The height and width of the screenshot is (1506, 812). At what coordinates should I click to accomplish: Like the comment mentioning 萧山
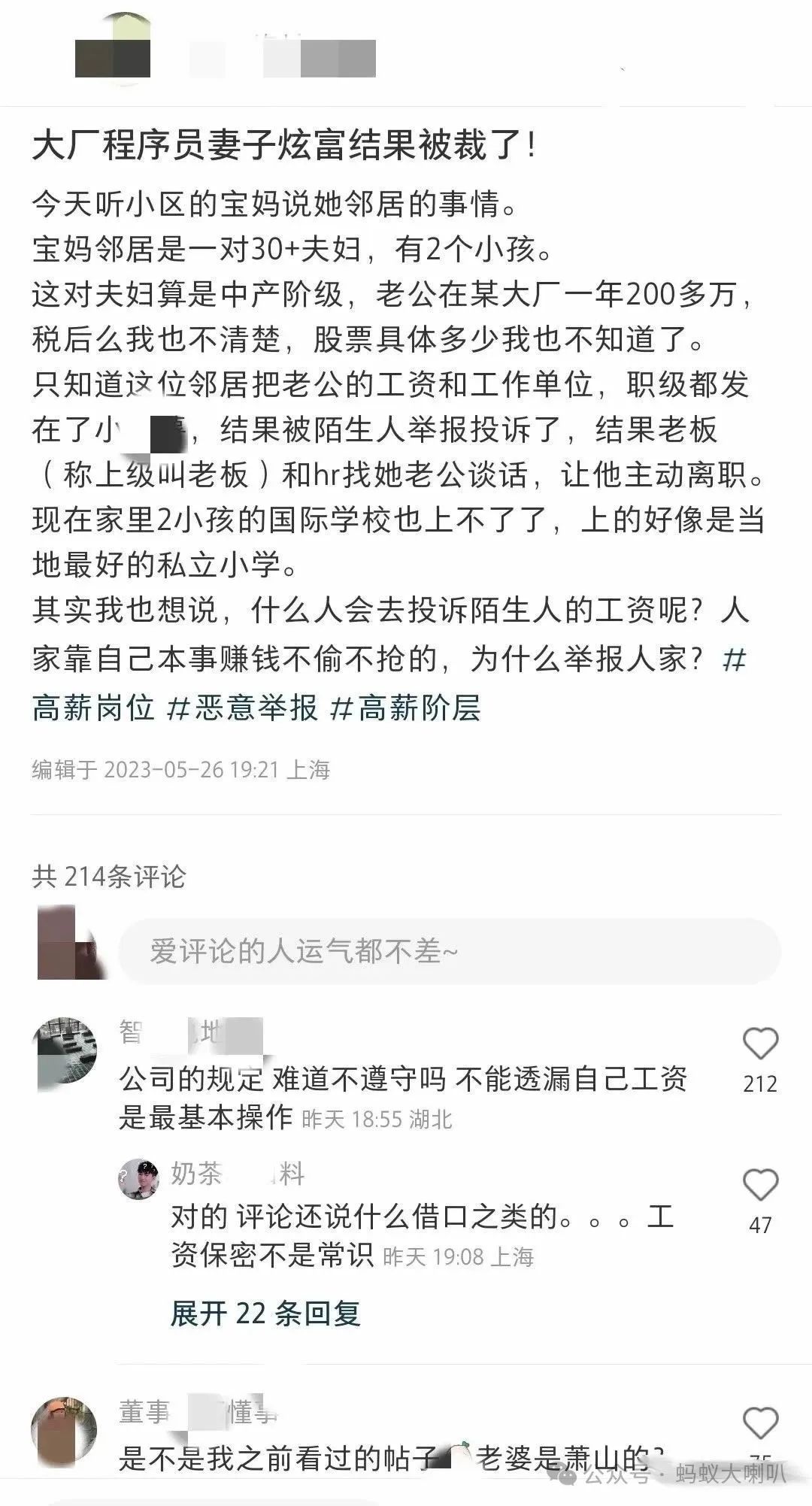pos(760,1423)
